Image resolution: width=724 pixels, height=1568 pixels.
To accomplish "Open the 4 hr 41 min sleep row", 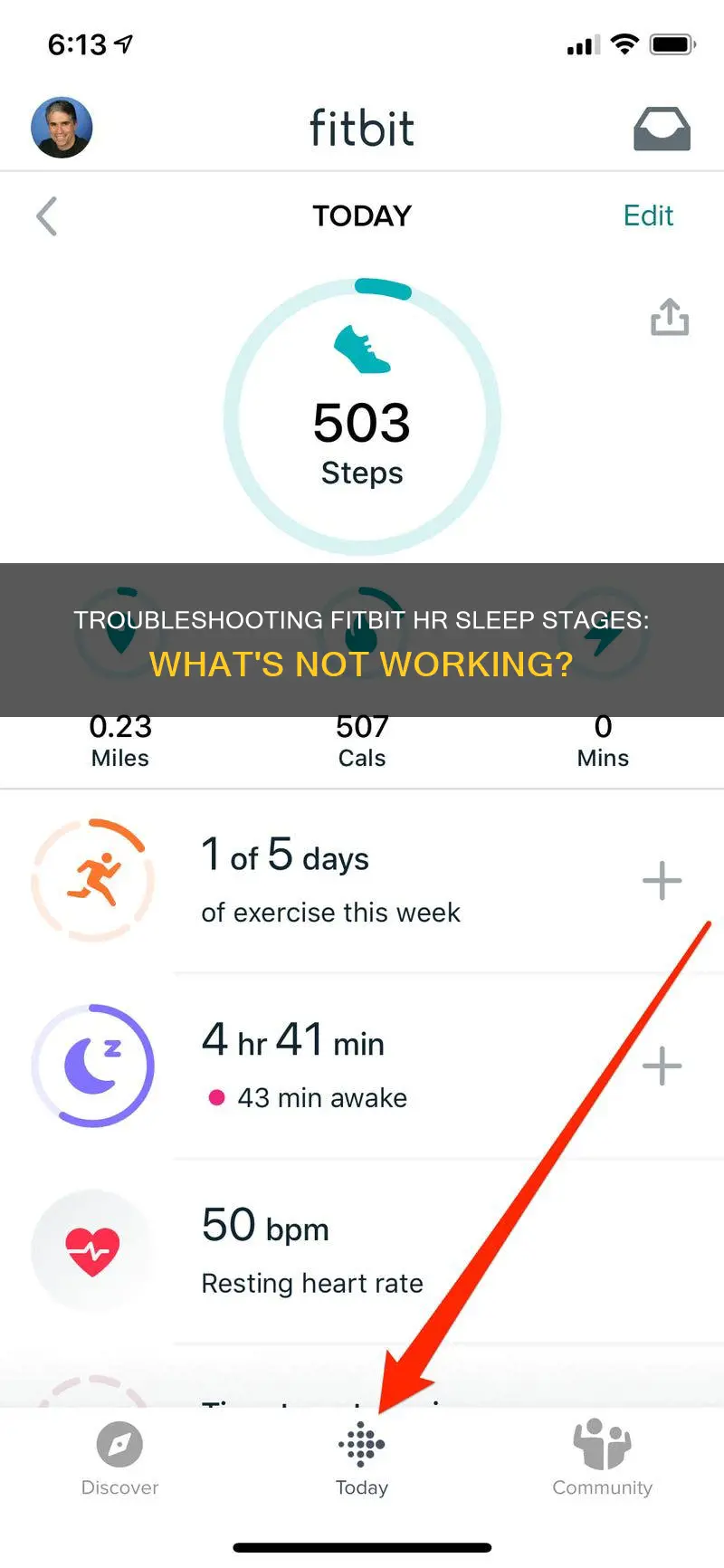I will (x=362, y=1066).
